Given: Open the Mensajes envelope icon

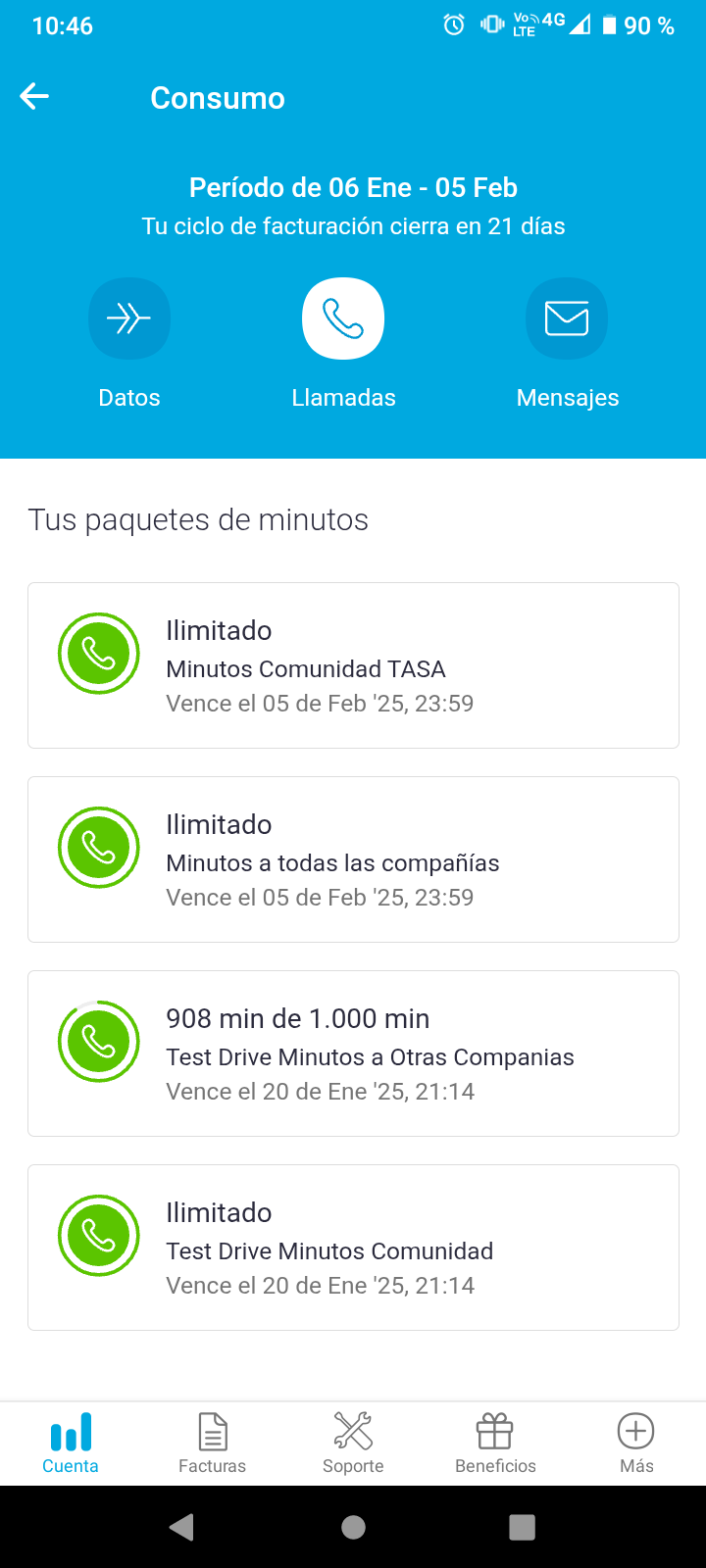Looking at the screenshot, I should 567,318.
